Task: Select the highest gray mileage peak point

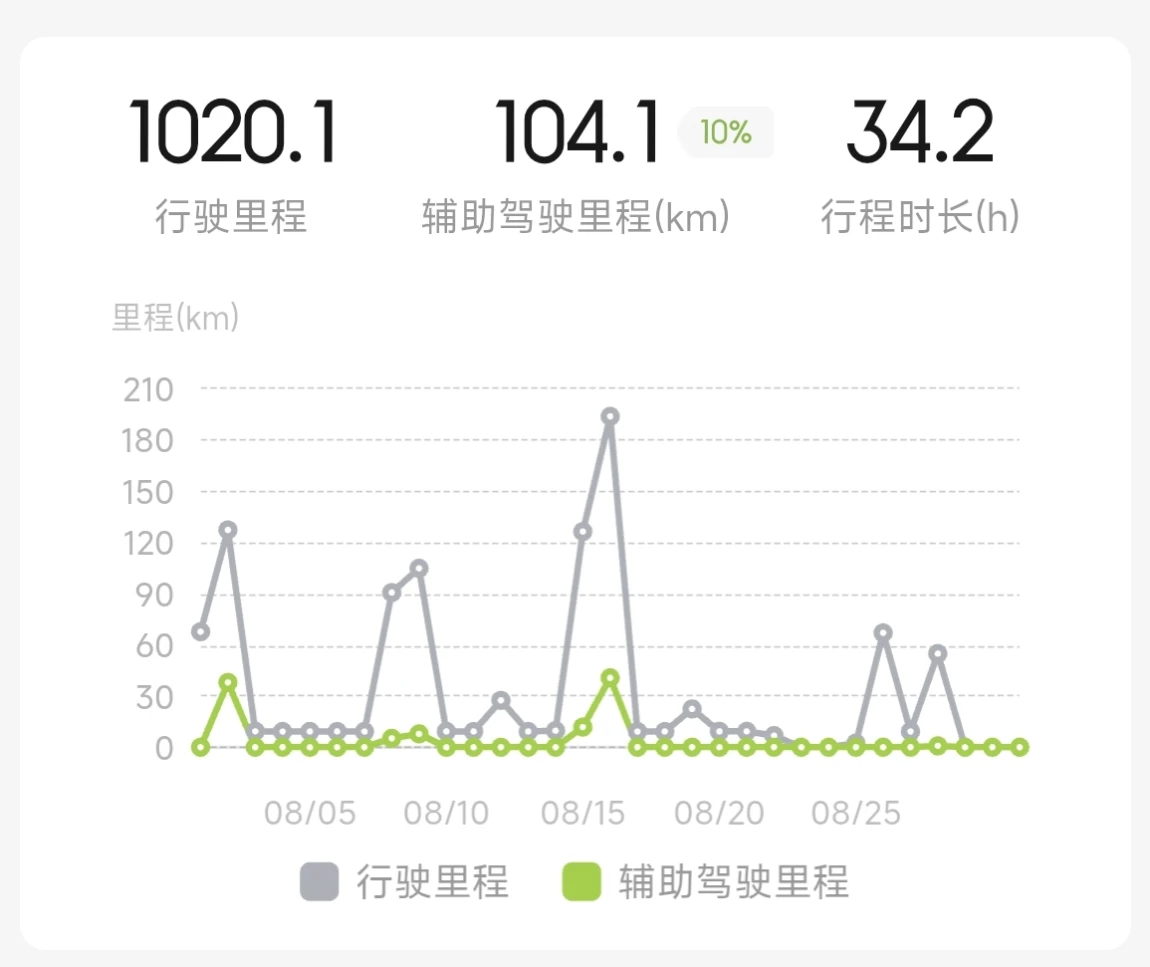Action: (609, 417)
